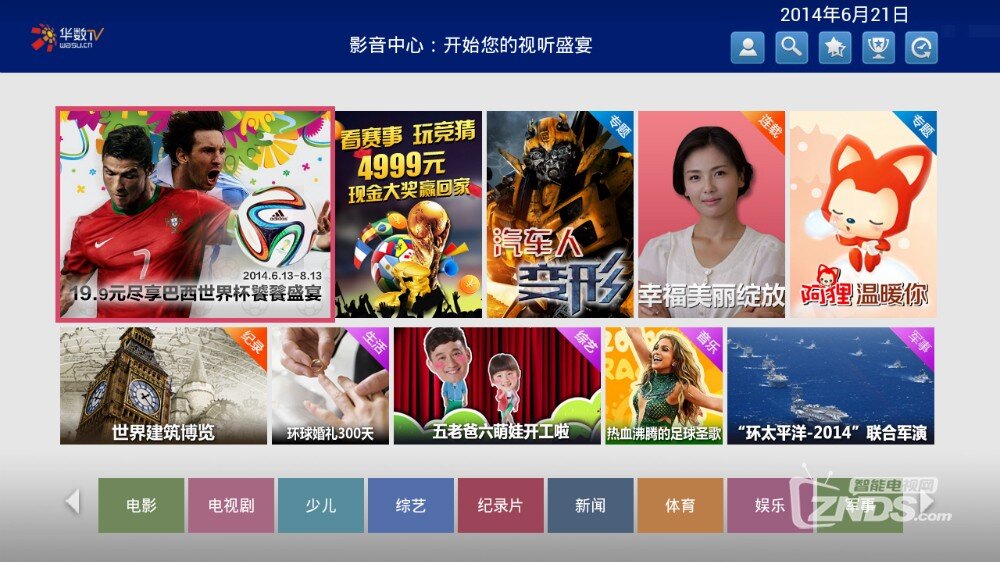Open the 阿狸温暖你 tile
Image resolution: width=1000 pixels, height=562 pixels.
click(863, 214)
